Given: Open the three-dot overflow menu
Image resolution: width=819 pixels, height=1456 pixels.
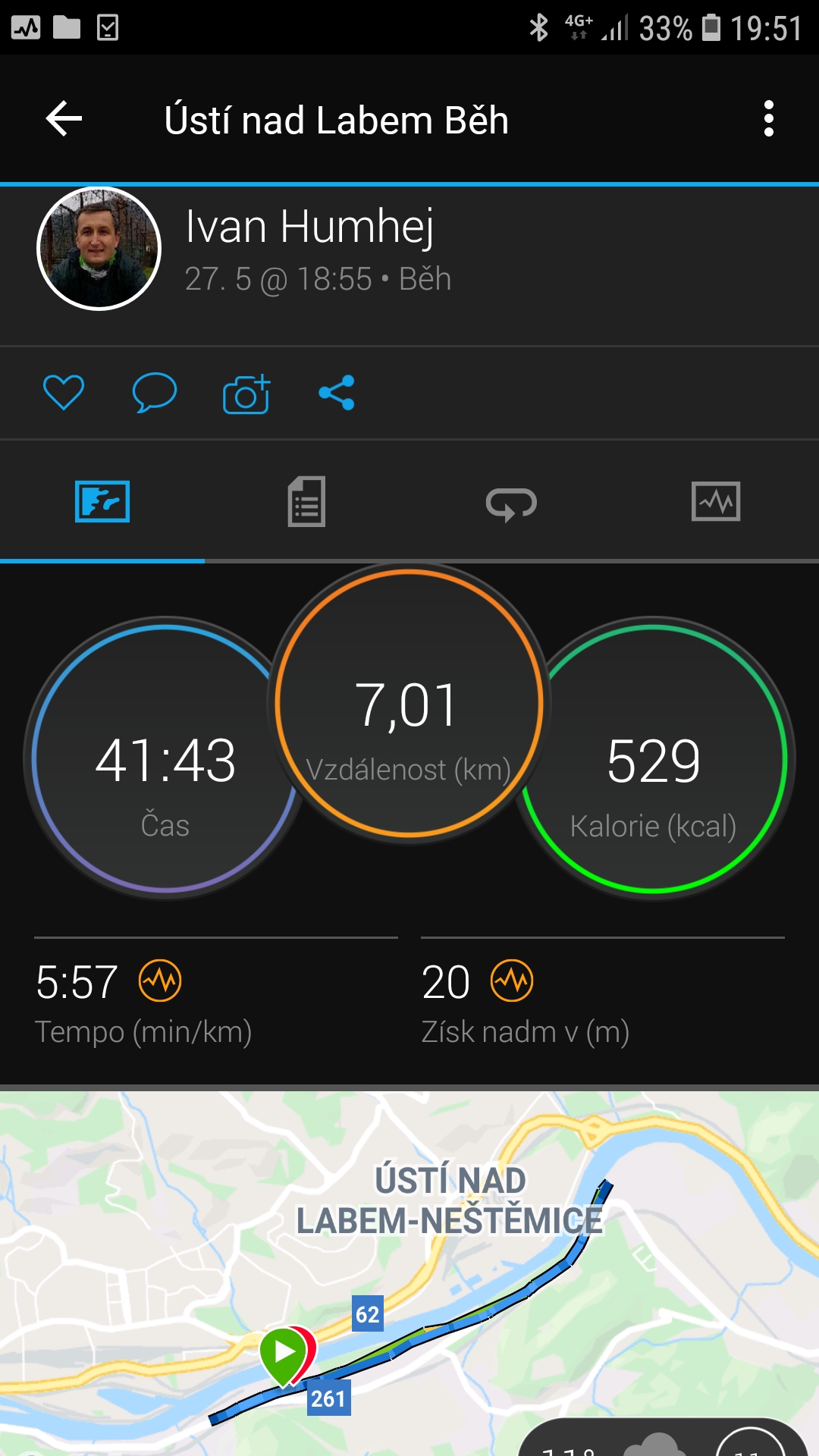Looking at the screenshot, I should tap(768, 119).
